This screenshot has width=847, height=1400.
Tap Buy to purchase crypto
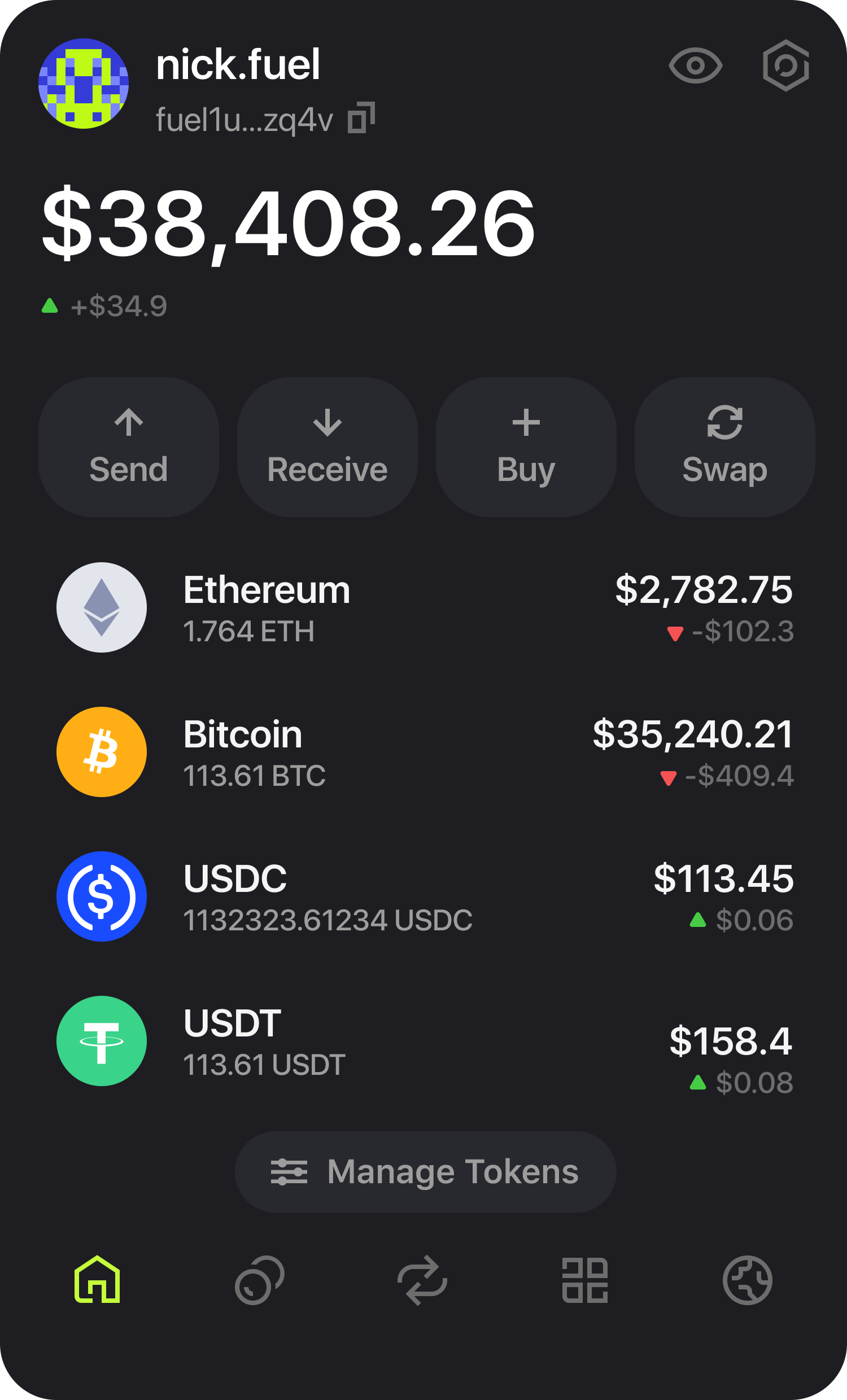pos(526,447)
